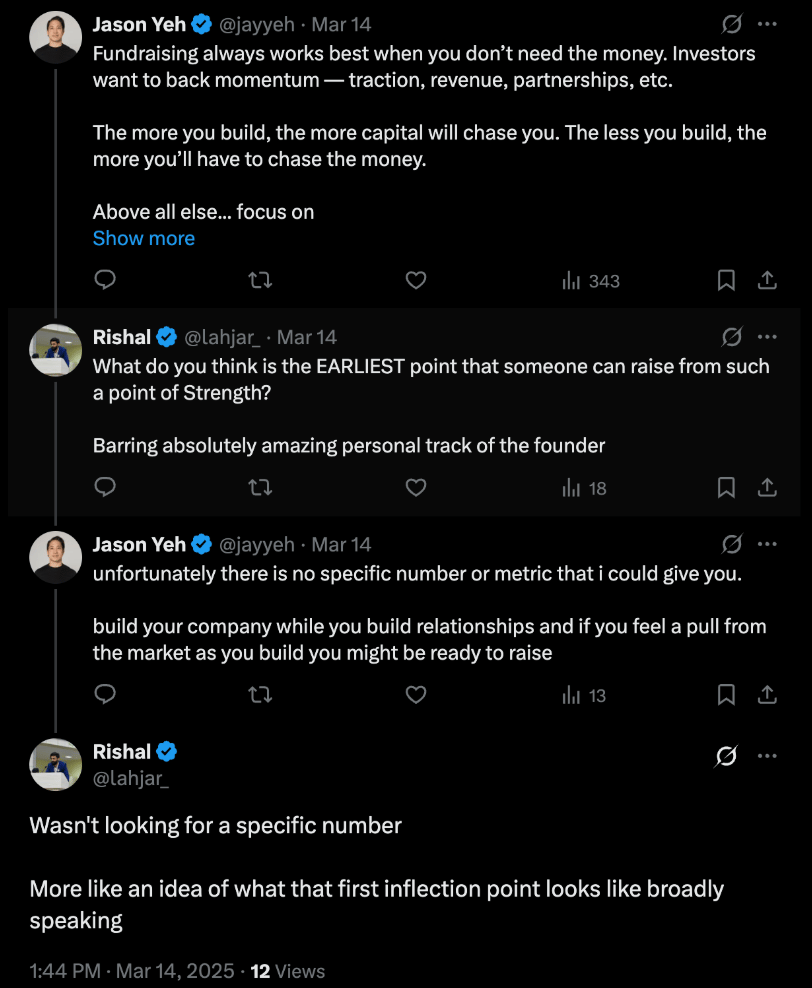Image resolution: width=812 pixels, height=988 pixels.
Task: Share Rishal's EARLIEST point reply
Action: [x=767, y=488]
